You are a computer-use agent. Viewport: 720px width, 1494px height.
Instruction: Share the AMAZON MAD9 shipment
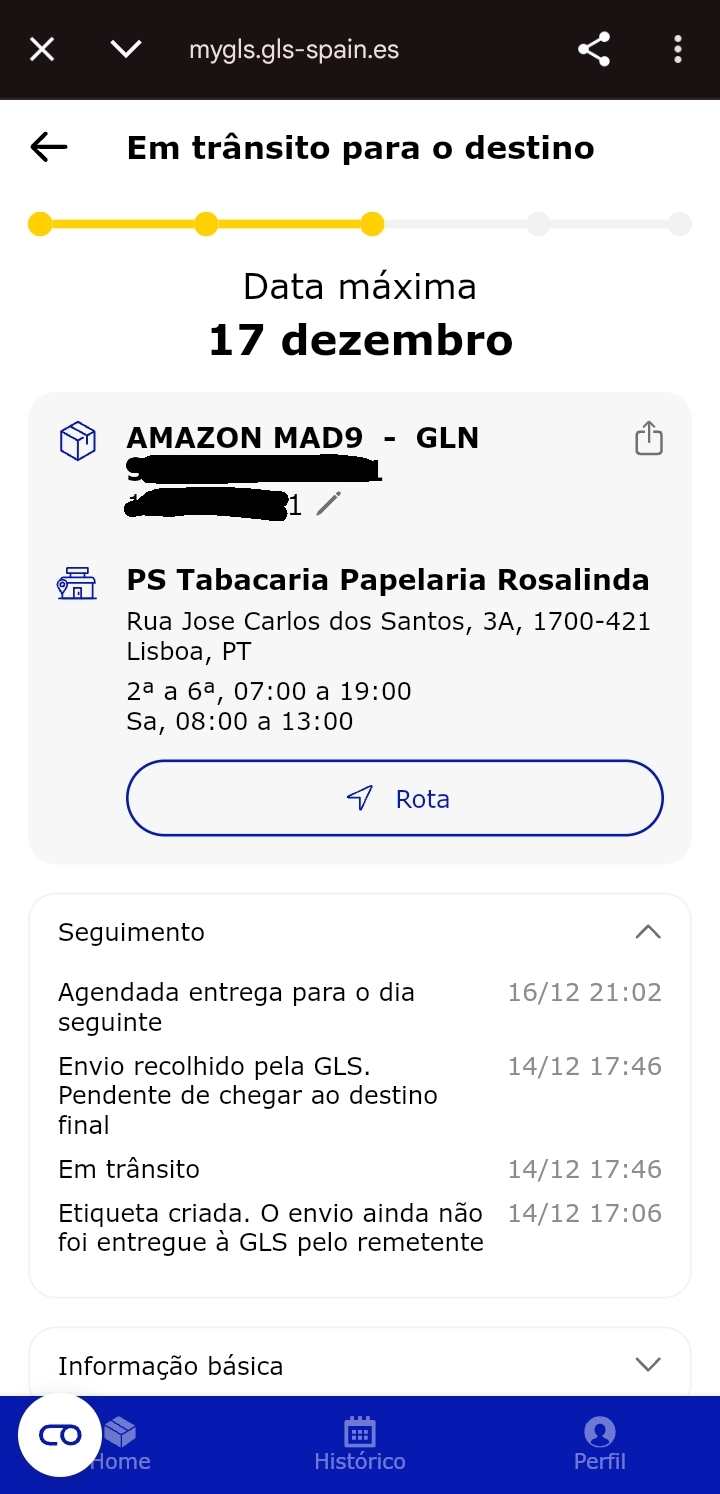coord(649,439)
